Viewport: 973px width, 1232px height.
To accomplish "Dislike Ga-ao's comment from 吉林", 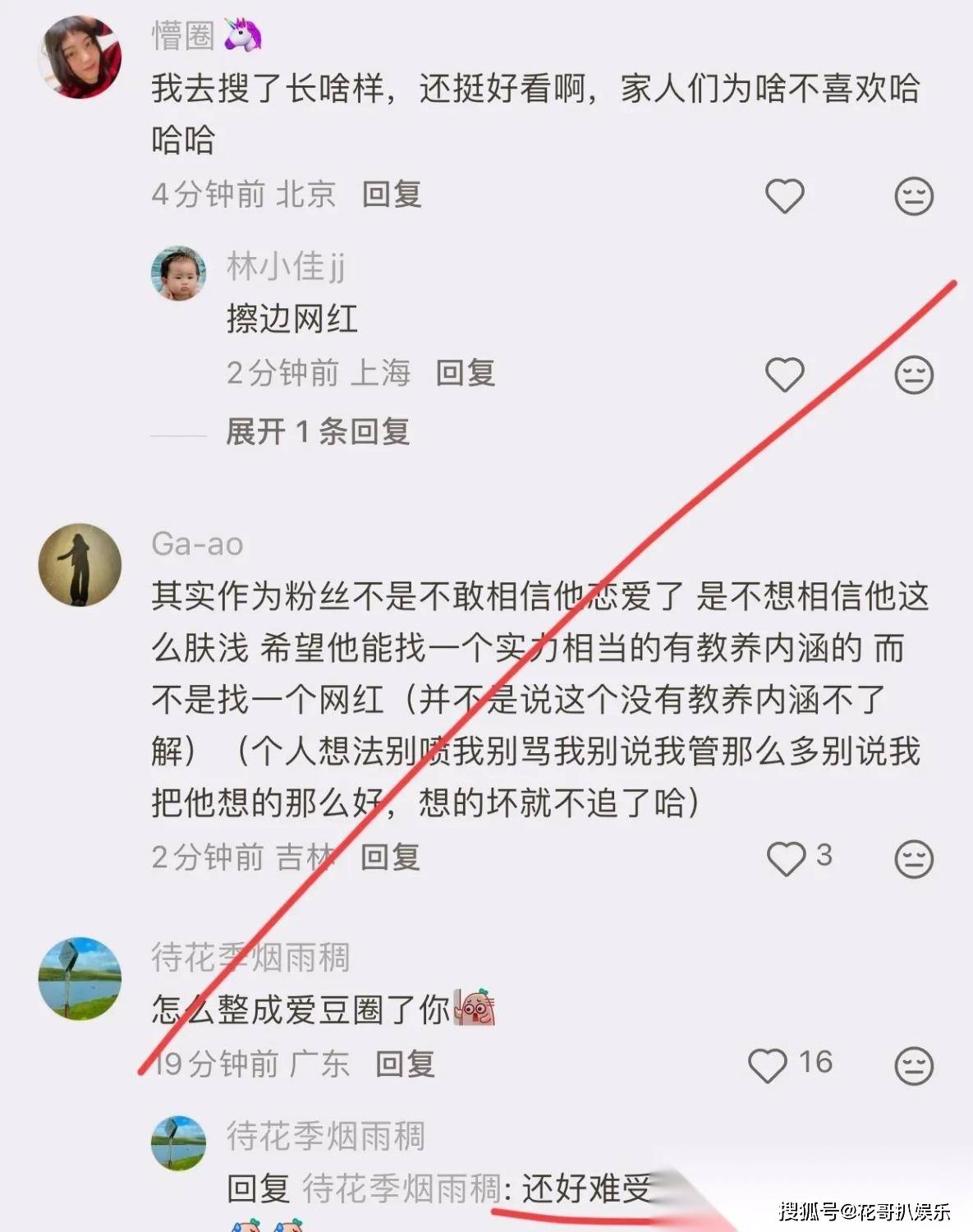I will (x=913, y=858).
